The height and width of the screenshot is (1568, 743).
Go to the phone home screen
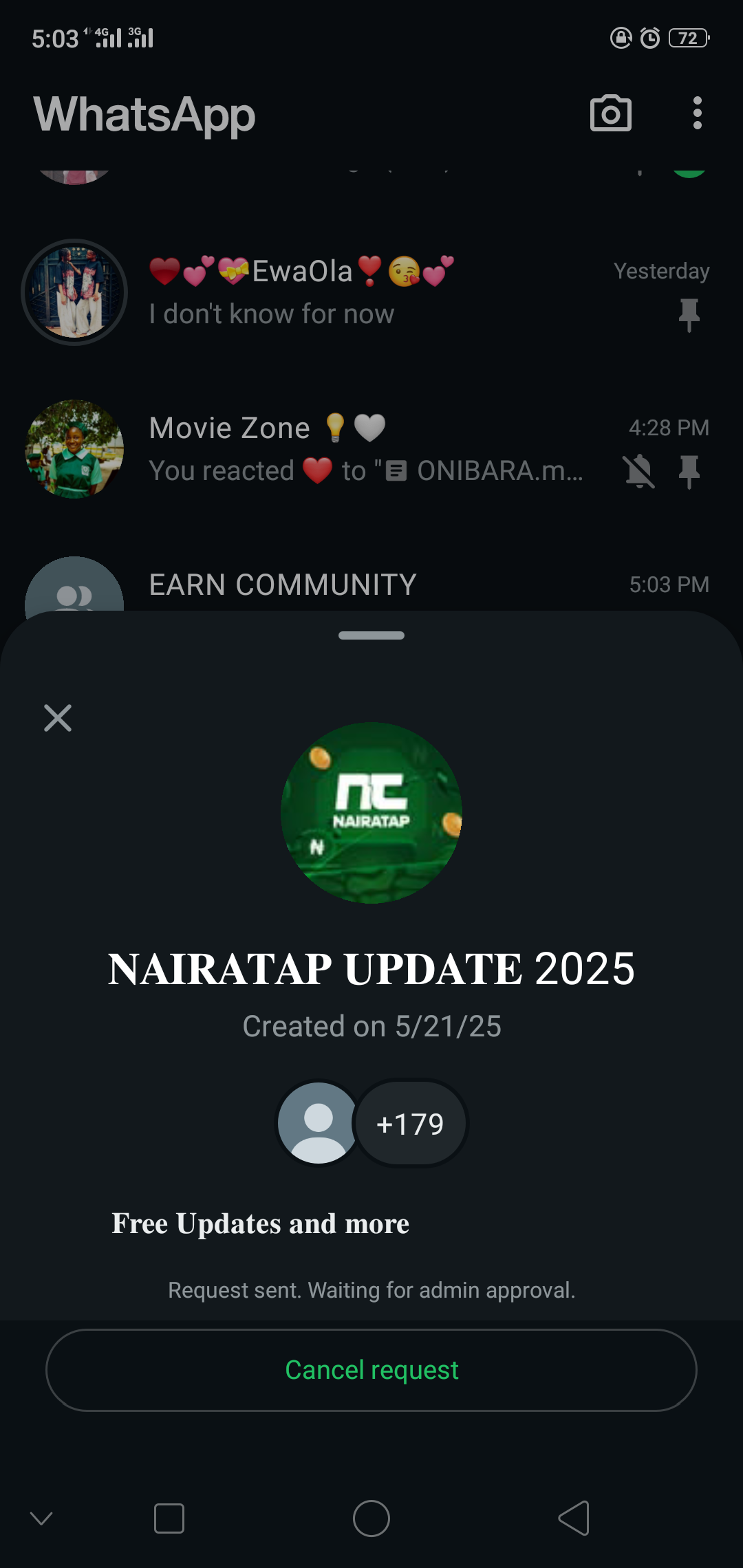pyautogui.click(x=371, y=1518)
